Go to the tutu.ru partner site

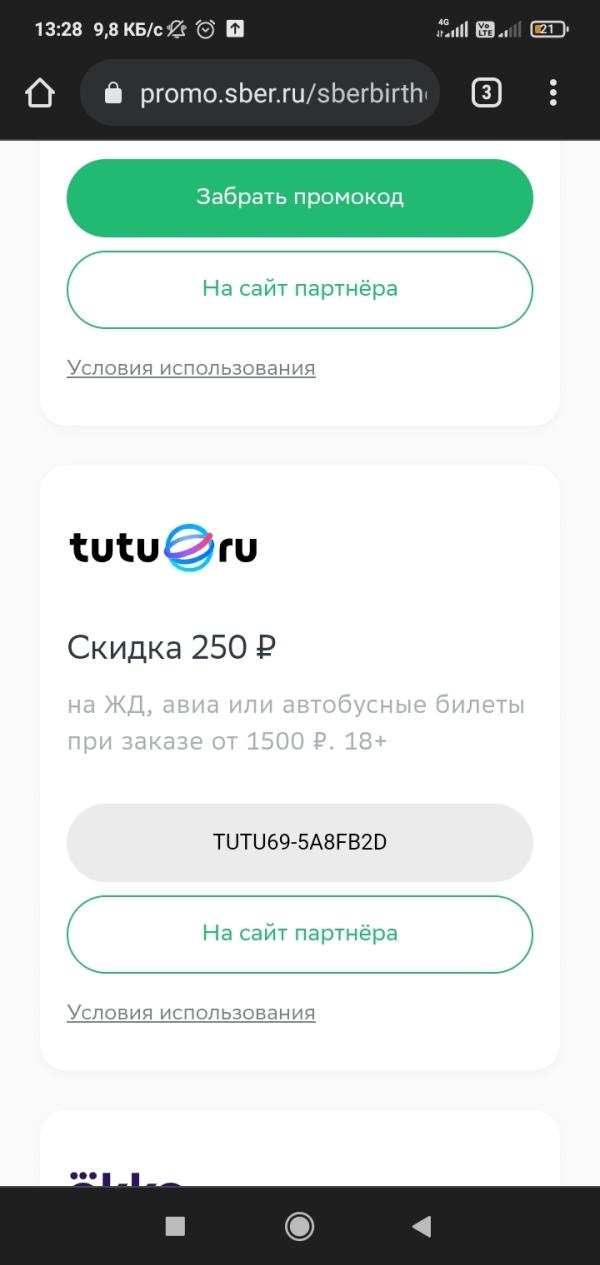coord(300,933)
